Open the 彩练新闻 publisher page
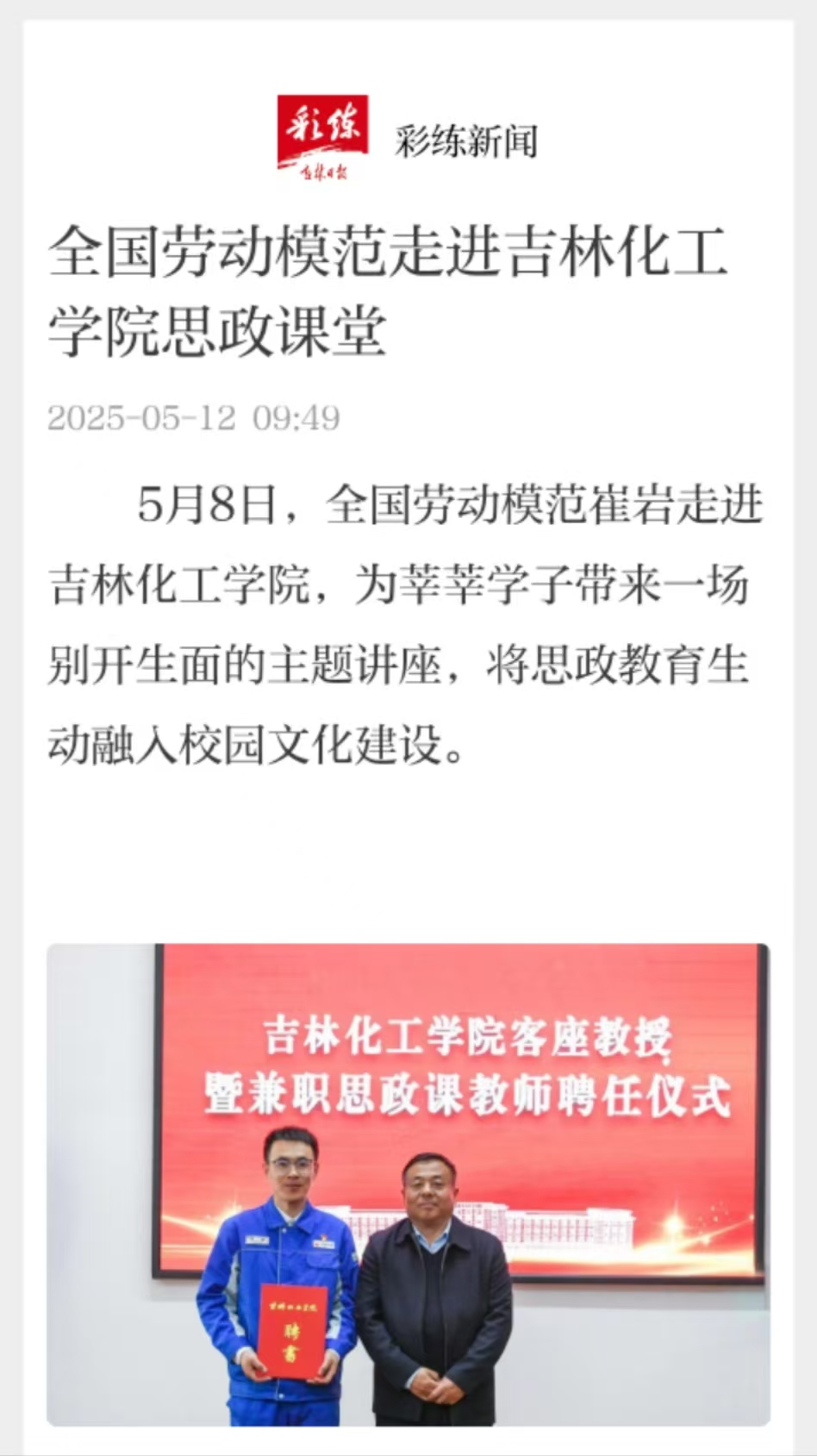The width and height of the screenshot is (817, 1456). coord(465,141)
